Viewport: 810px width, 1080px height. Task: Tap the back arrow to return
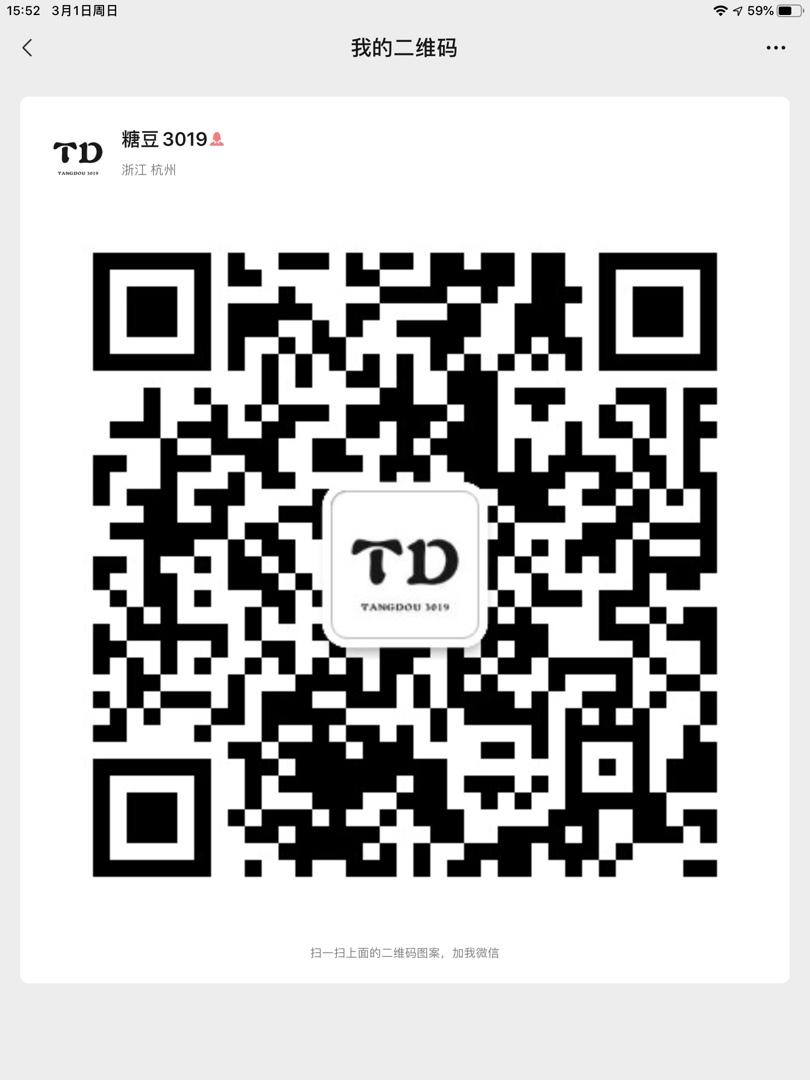(26, 47)
